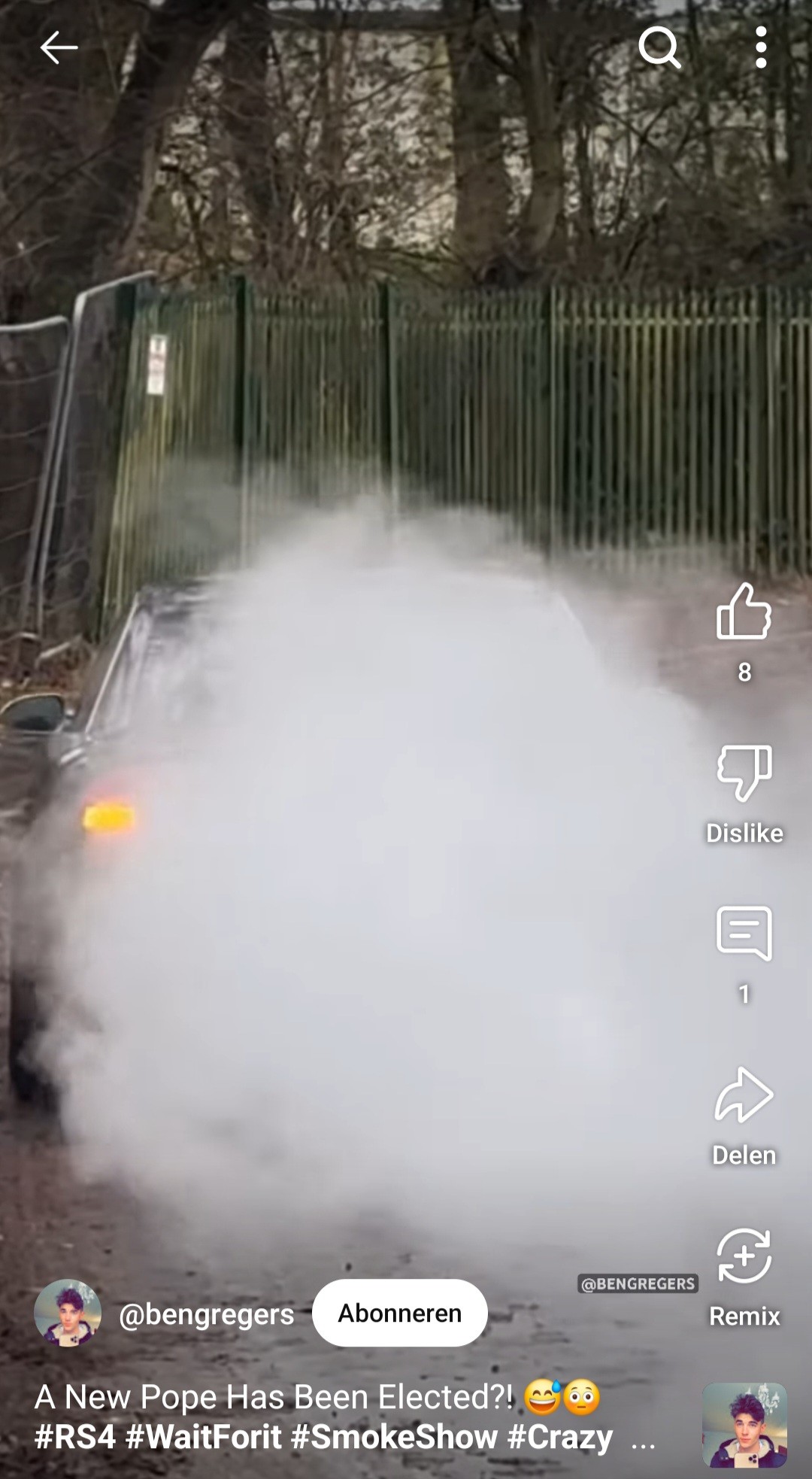This screenshot has height=1479, width=812.
Task: Subscribe with the Abonneren button
Action: [x=399, y=1313]
